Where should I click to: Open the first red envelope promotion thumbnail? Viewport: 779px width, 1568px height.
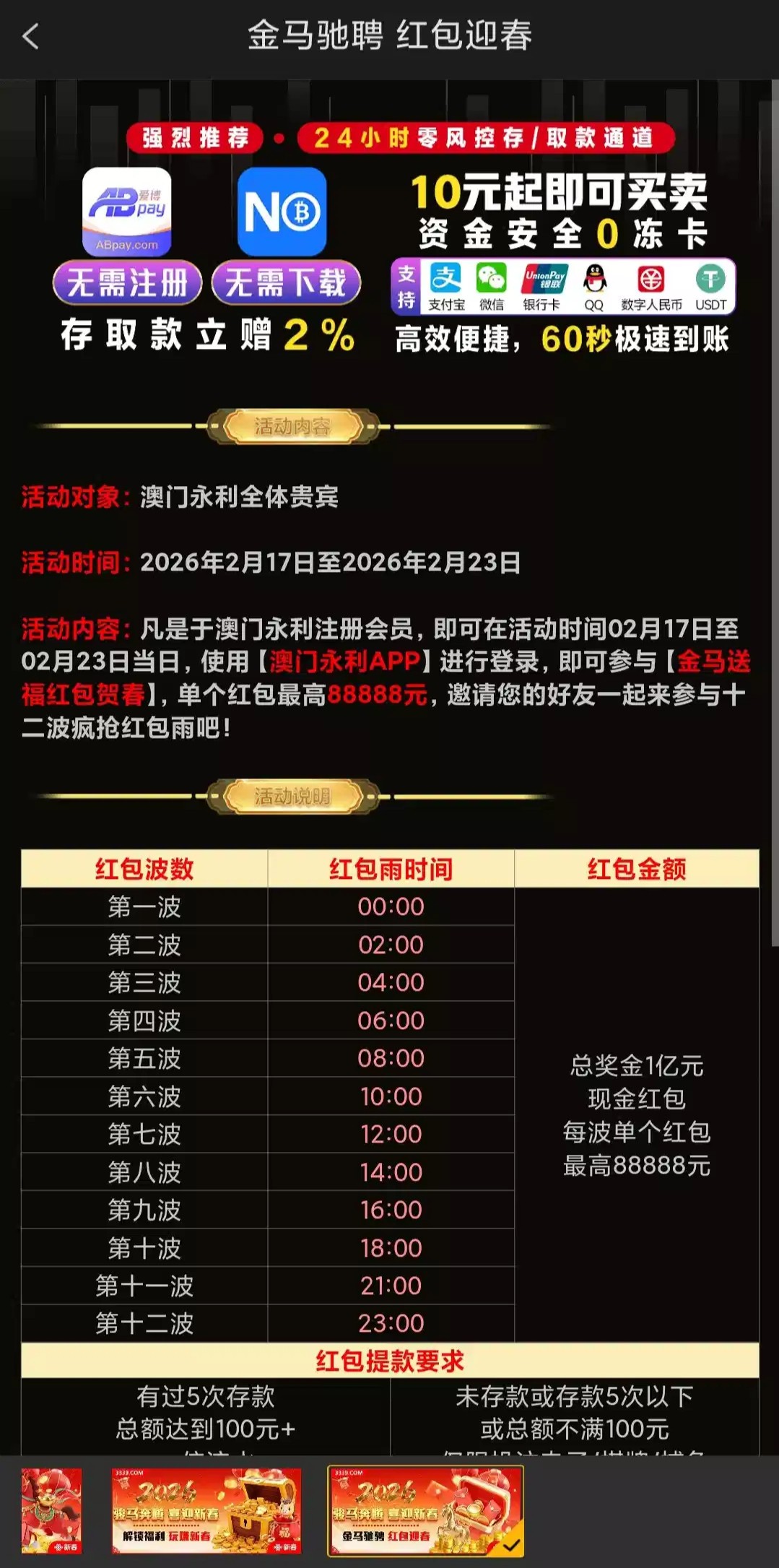point(51,1511)
